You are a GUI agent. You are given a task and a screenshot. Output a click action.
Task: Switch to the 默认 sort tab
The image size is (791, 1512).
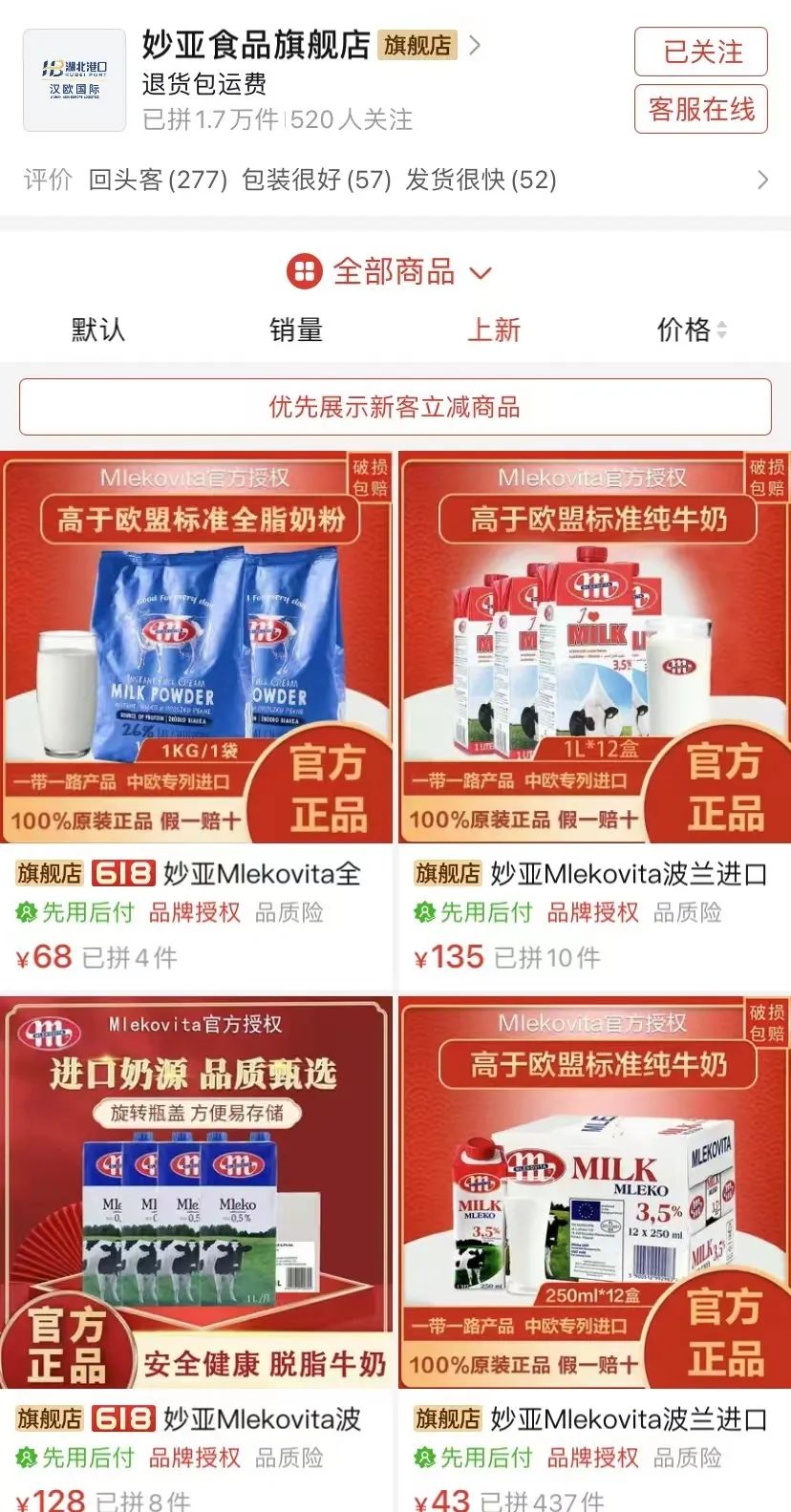98,330
